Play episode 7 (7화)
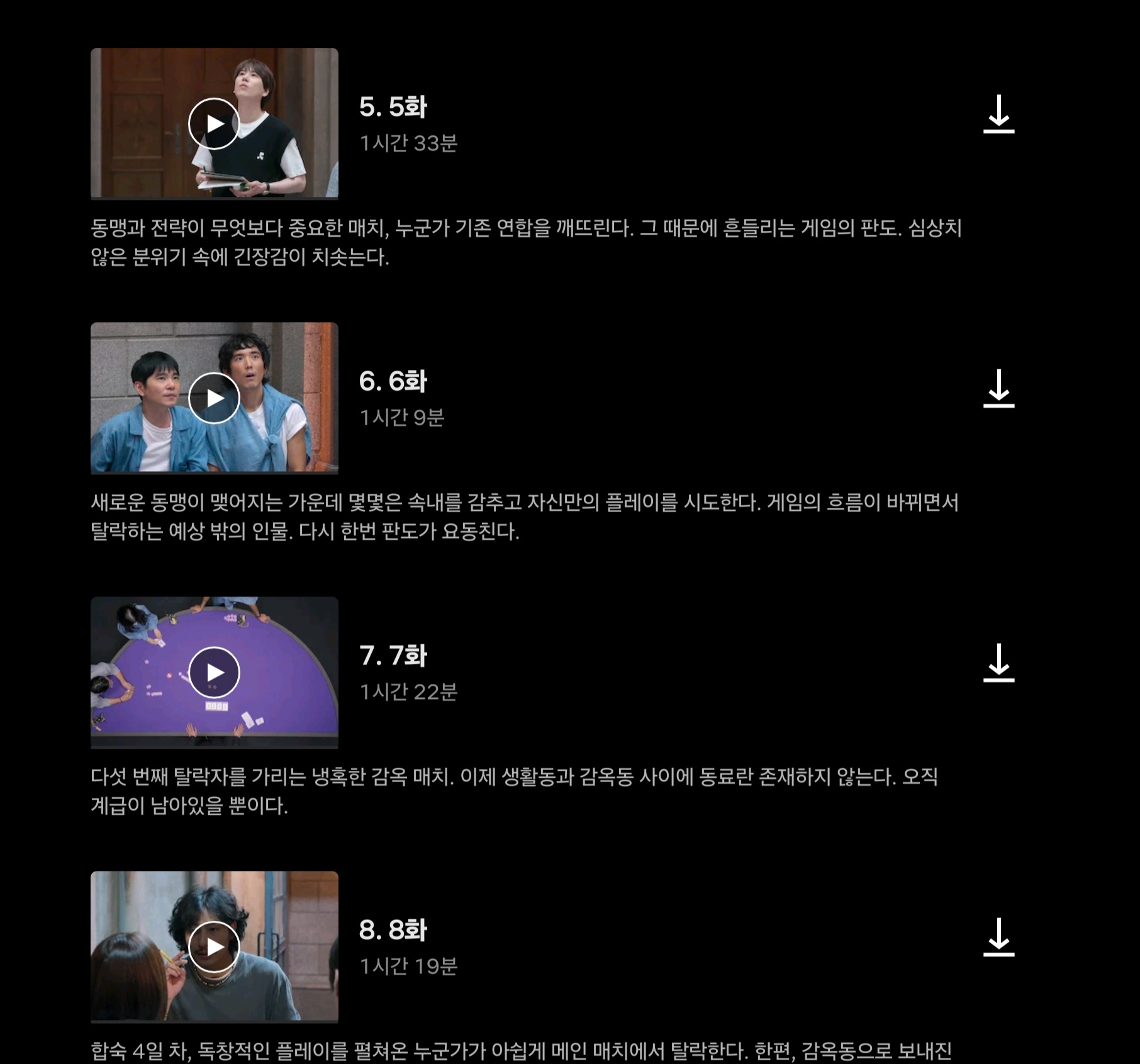The image size is (1140, 1064). 214,672
